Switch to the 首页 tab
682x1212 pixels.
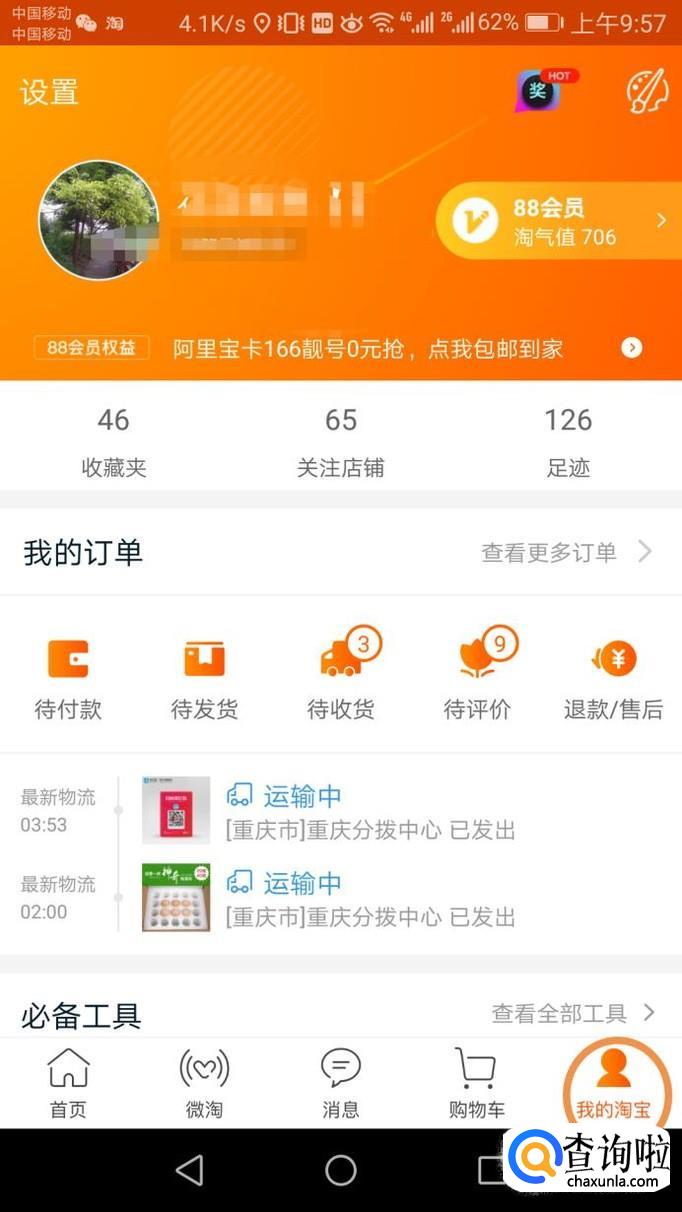pos(68,1084)
